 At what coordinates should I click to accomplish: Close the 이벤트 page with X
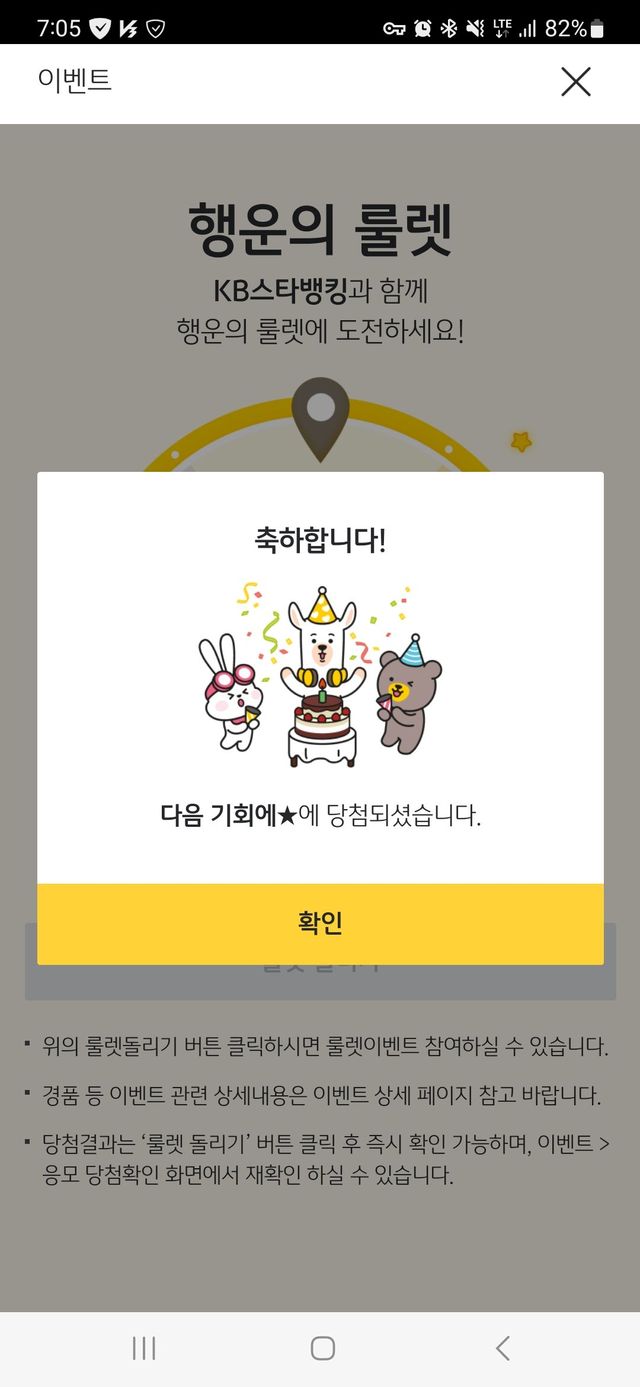[x=576, y=82]
